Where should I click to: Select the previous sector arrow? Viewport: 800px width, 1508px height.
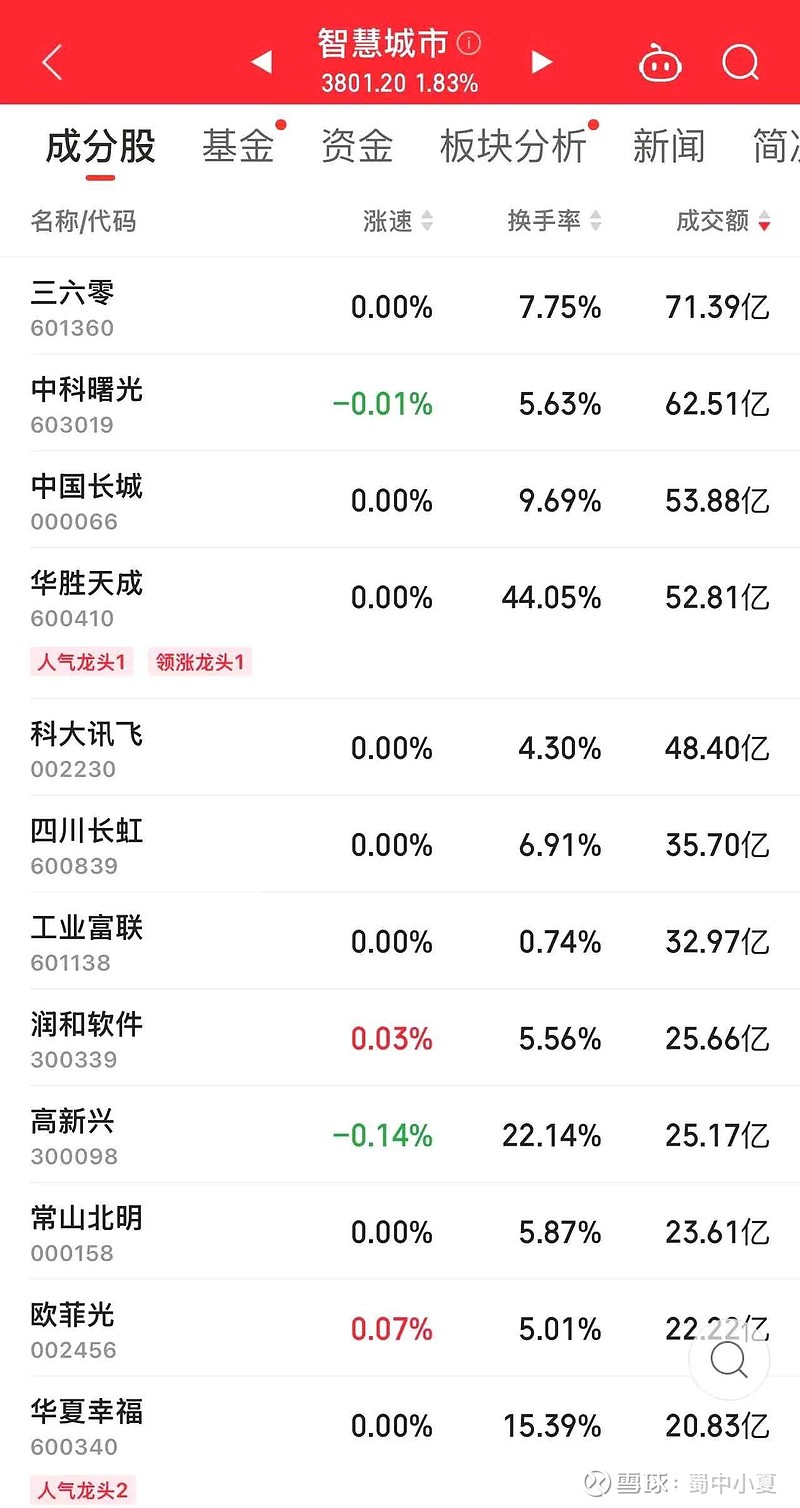point(262,61)
